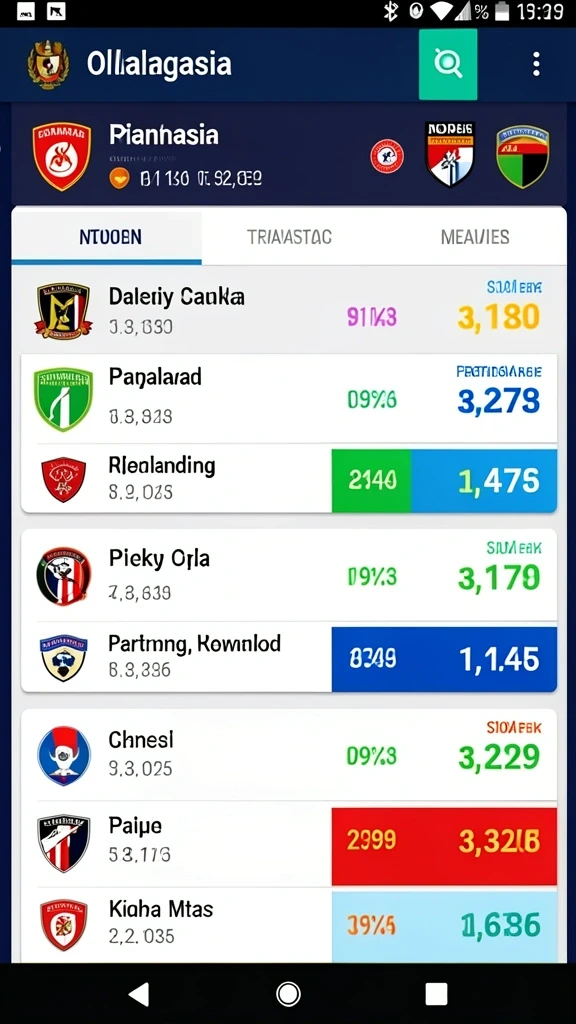Switch to the MEAVIES tab
Image resolution: width=576 pixels, height=1024 pixels.
pyautogui.click(x=475, y=236)
